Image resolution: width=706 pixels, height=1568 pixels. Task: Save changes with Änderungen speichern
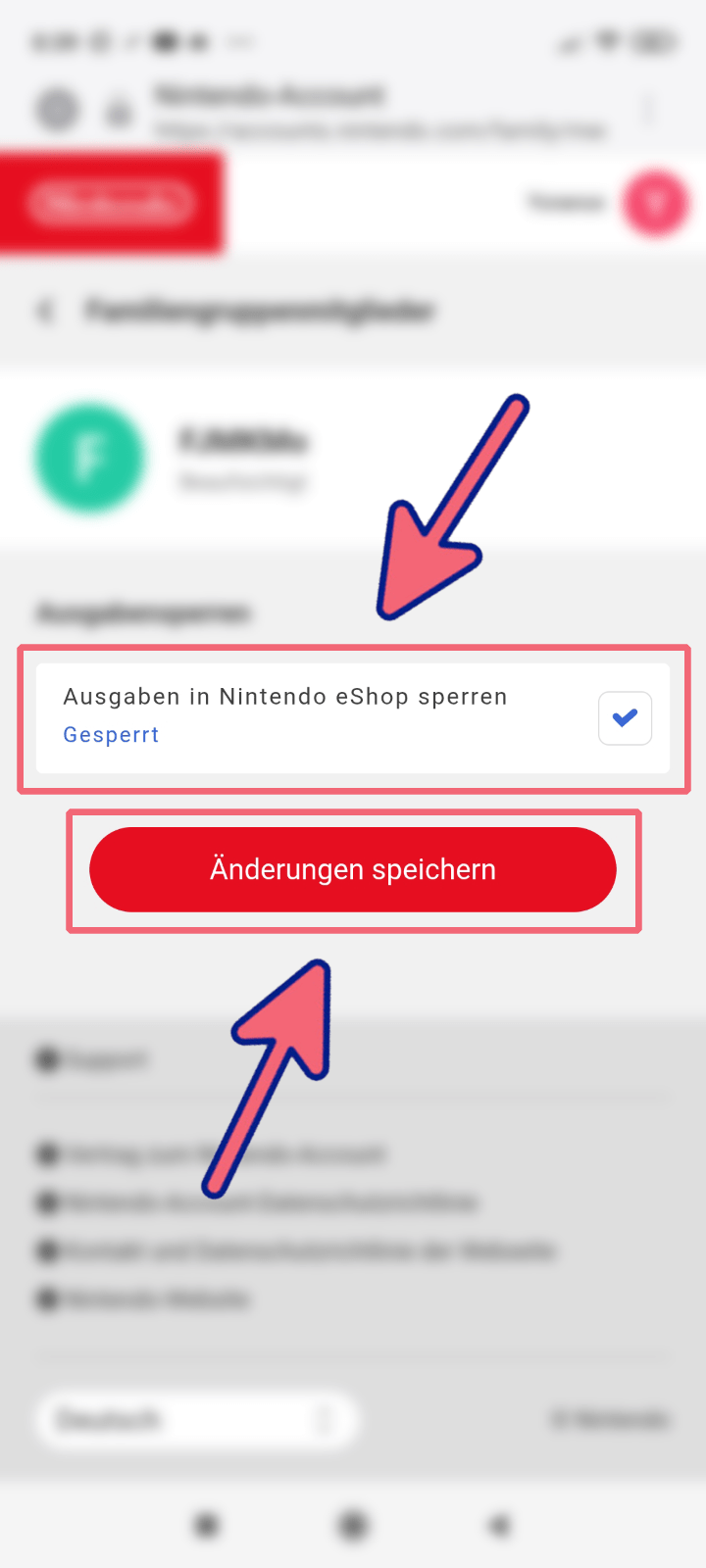(353, 869)
